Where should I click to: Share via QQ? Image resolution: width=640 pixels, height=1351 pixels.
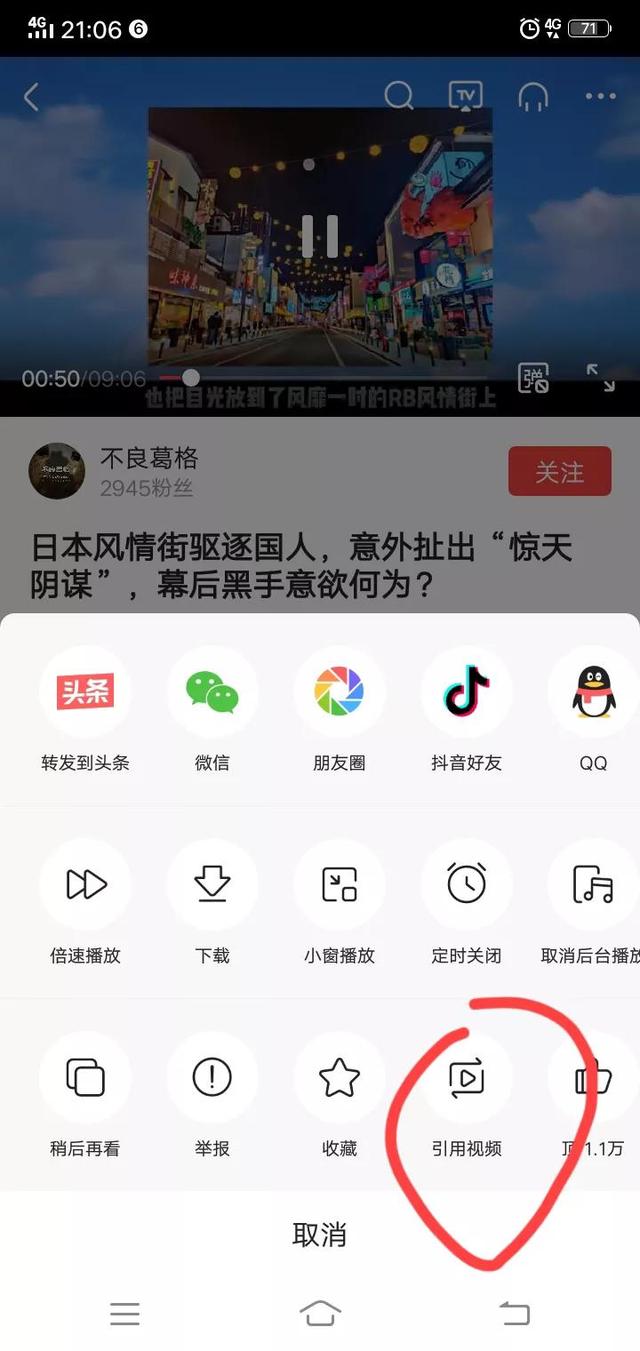pos(593,692)
